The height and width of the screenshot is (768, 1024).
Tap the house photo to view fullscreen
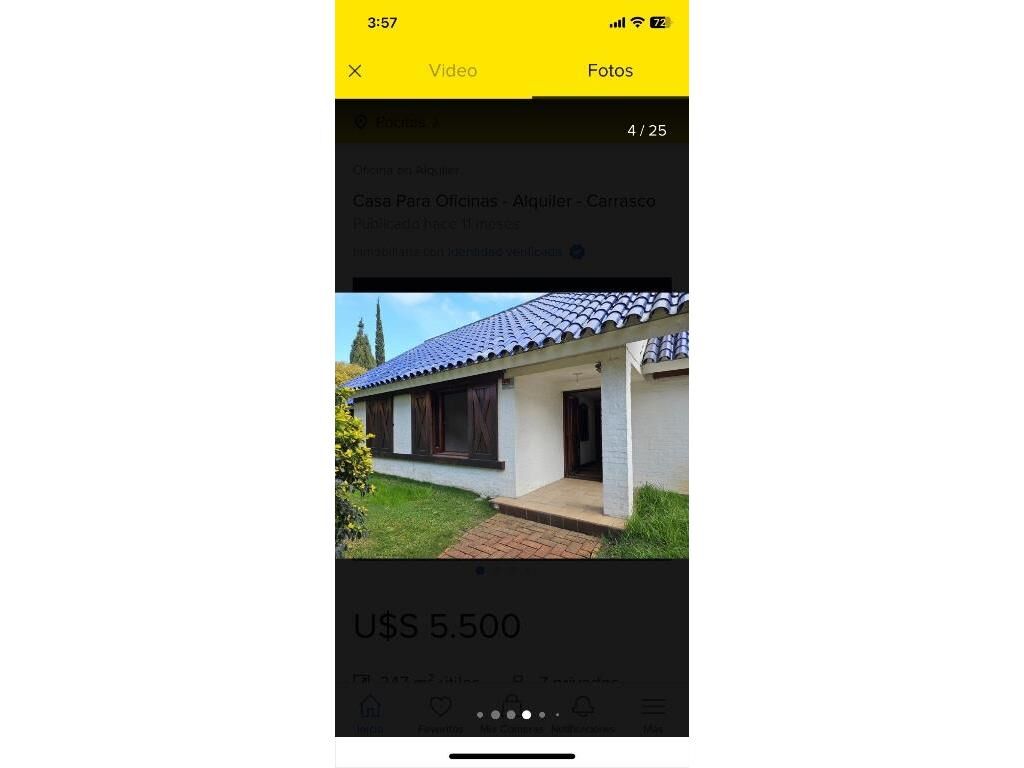(x=512, y=425)
